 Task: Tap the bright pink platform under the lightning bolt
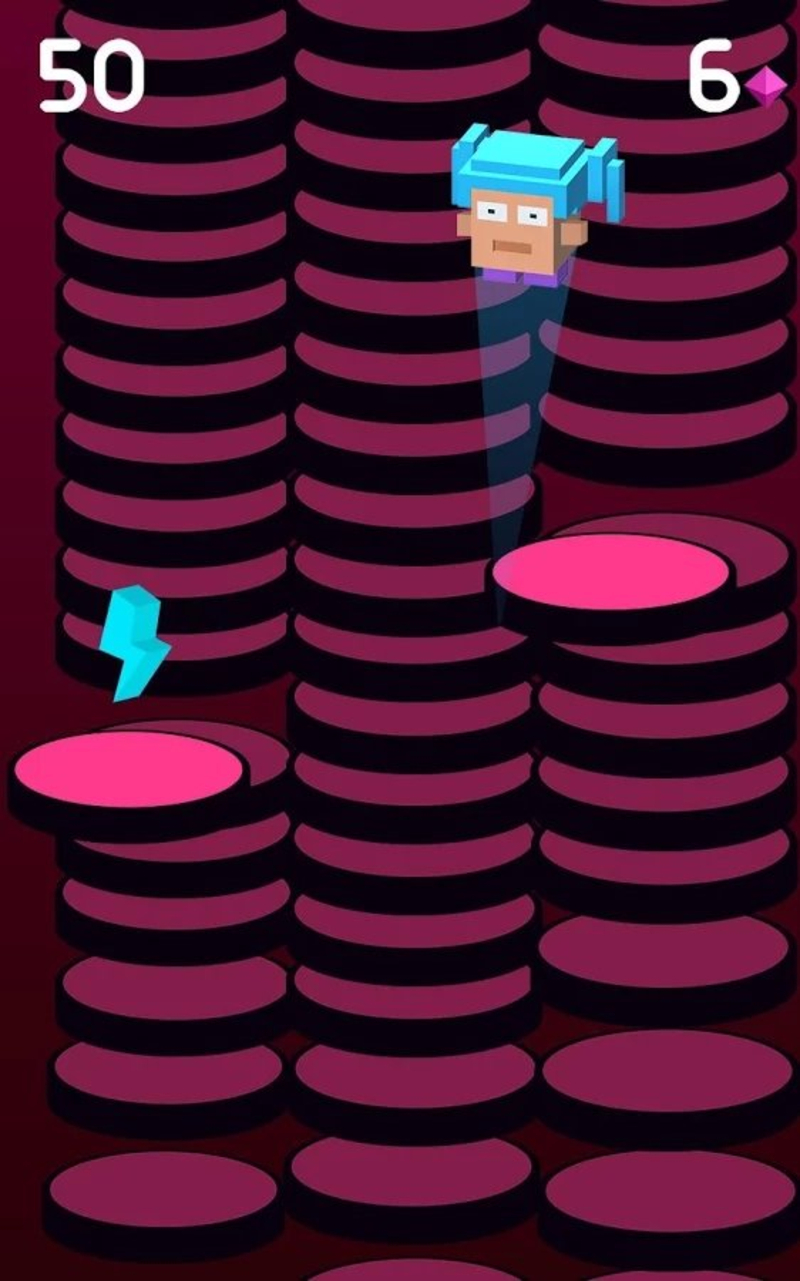pyautogui.click(x=128, y=768)
